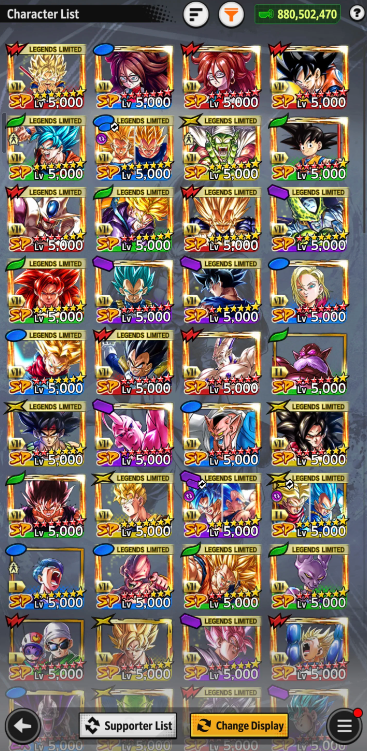Select the kid Goku with power pole card

pyautogui.click(x=310, y=148)
